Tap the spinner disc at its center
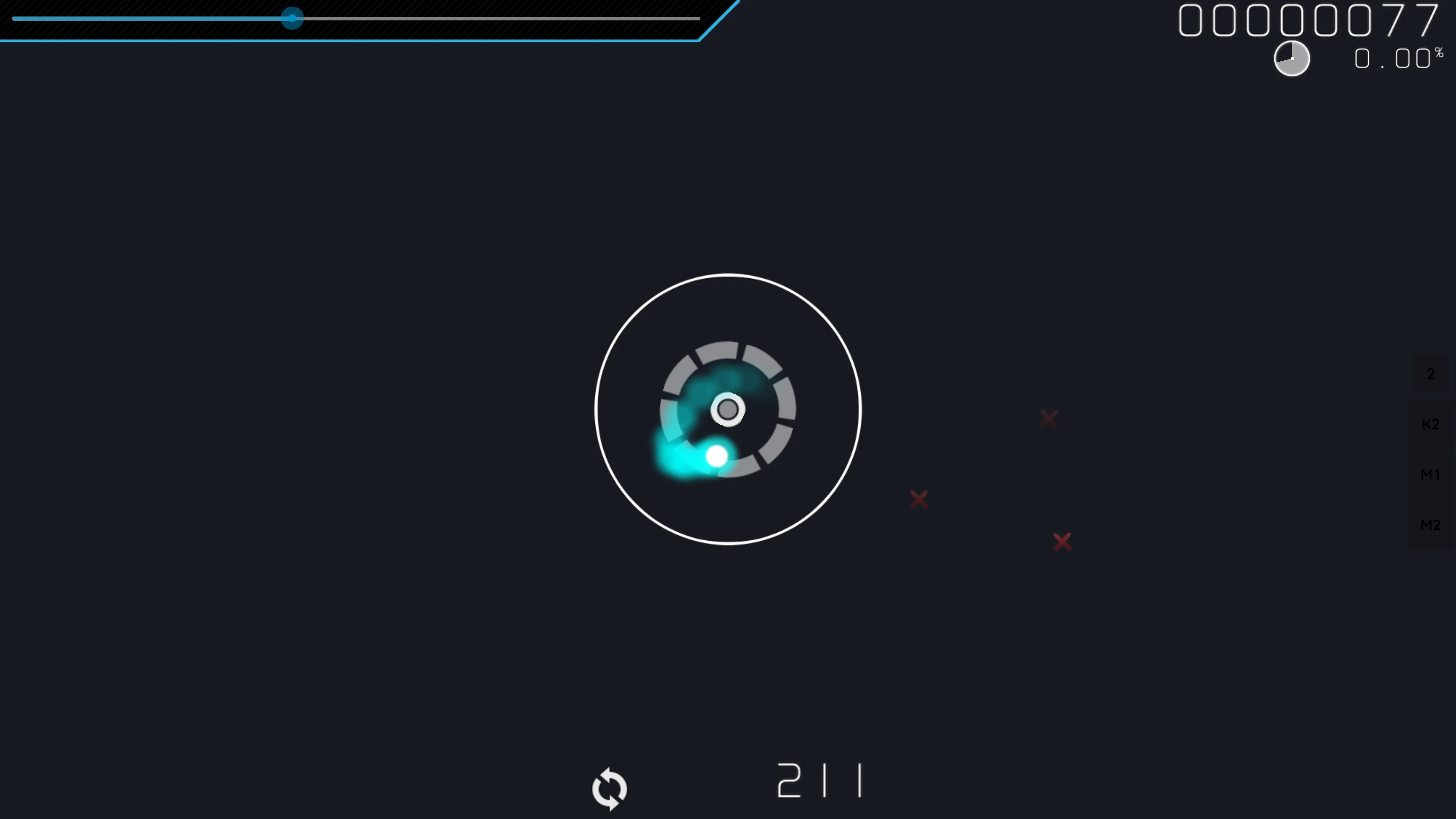Screen dimensions: 1456x819 pyautogui.click(x=728, y=409)
